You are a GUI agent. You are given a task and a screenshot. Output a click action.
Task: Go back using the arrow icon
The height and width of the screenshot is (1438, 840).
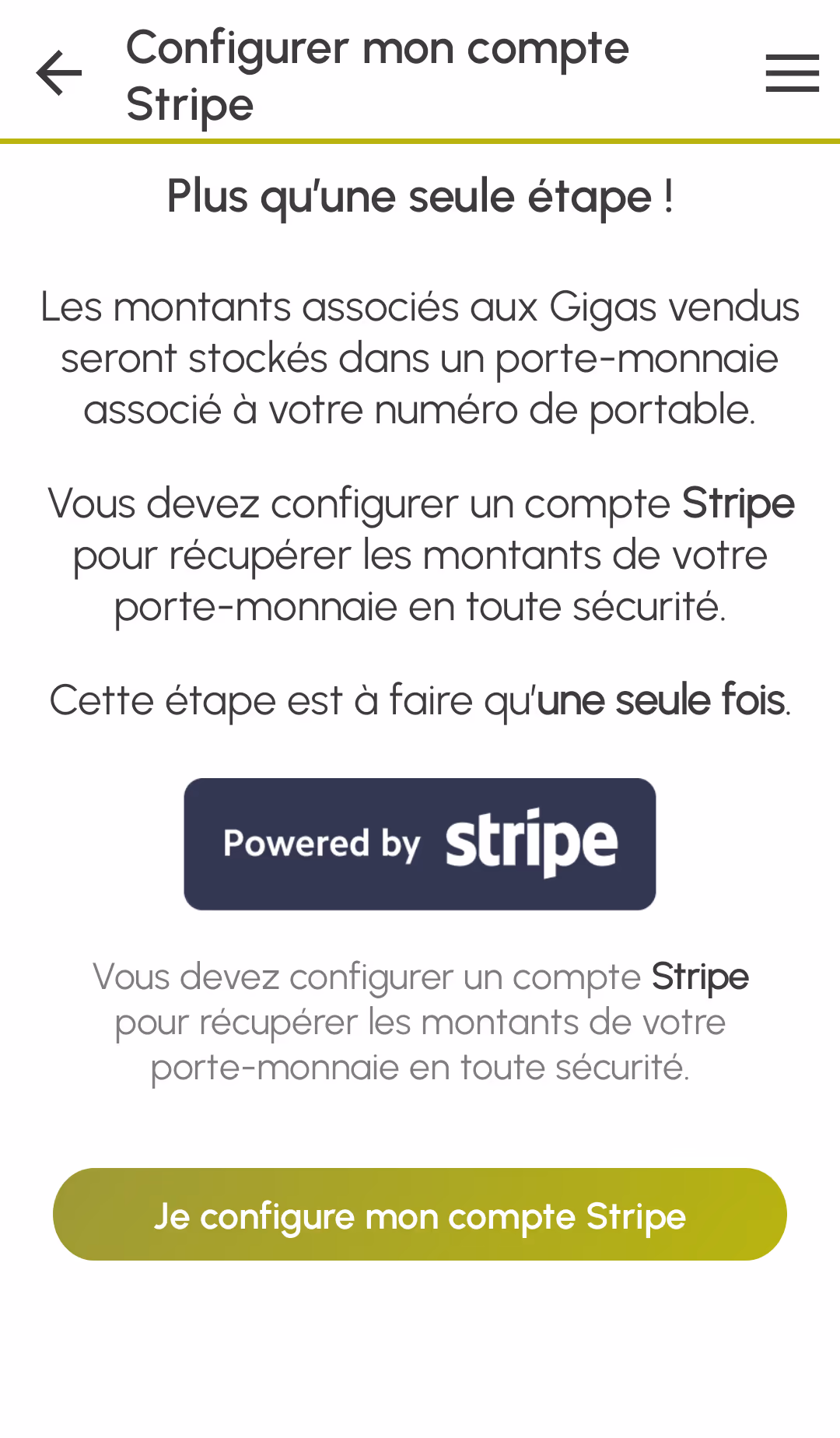(x=59, y=73)
